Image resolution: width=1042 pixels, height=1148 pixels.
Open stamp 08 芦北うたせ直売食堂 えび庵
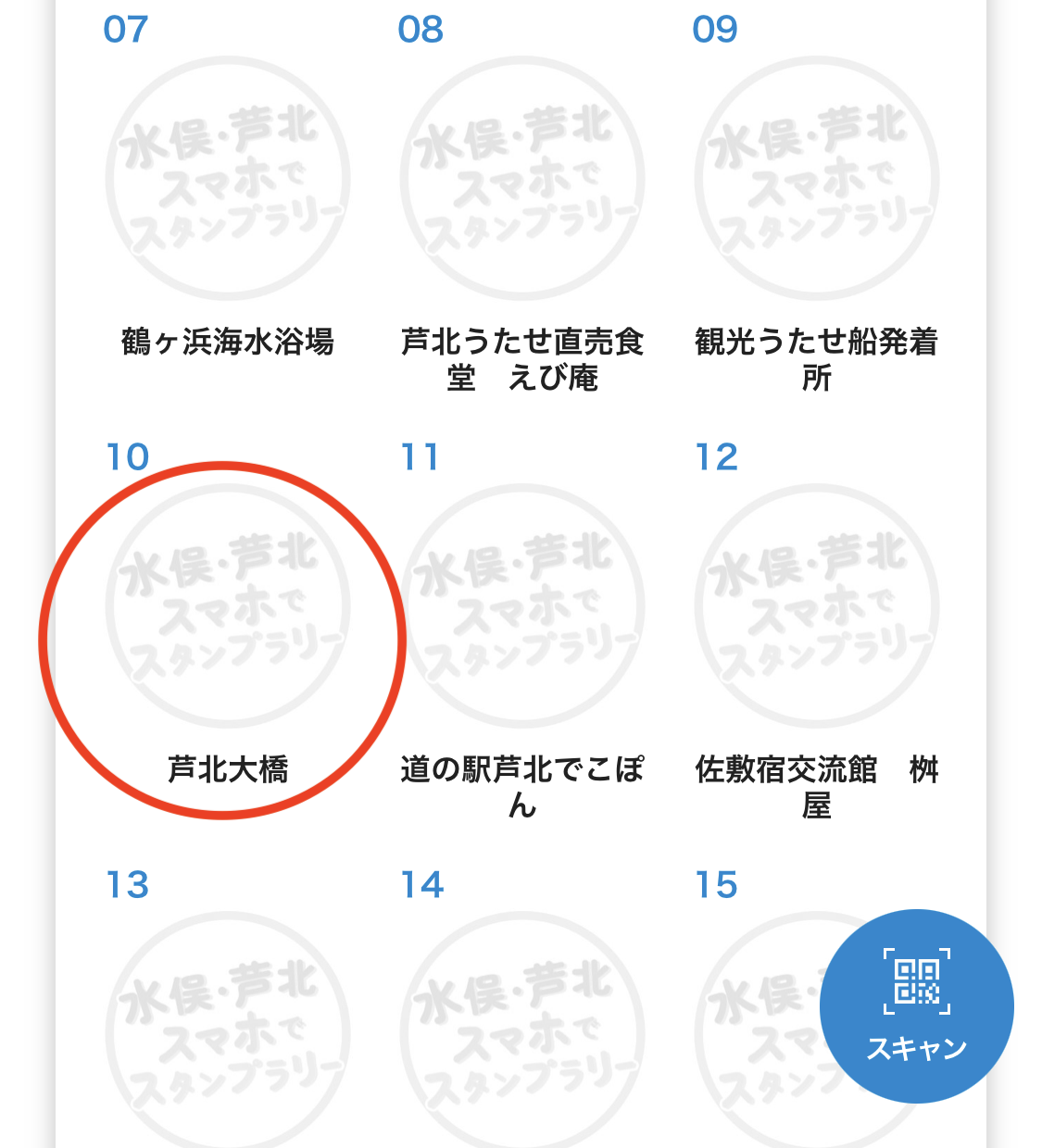click(x=522, y=180)
